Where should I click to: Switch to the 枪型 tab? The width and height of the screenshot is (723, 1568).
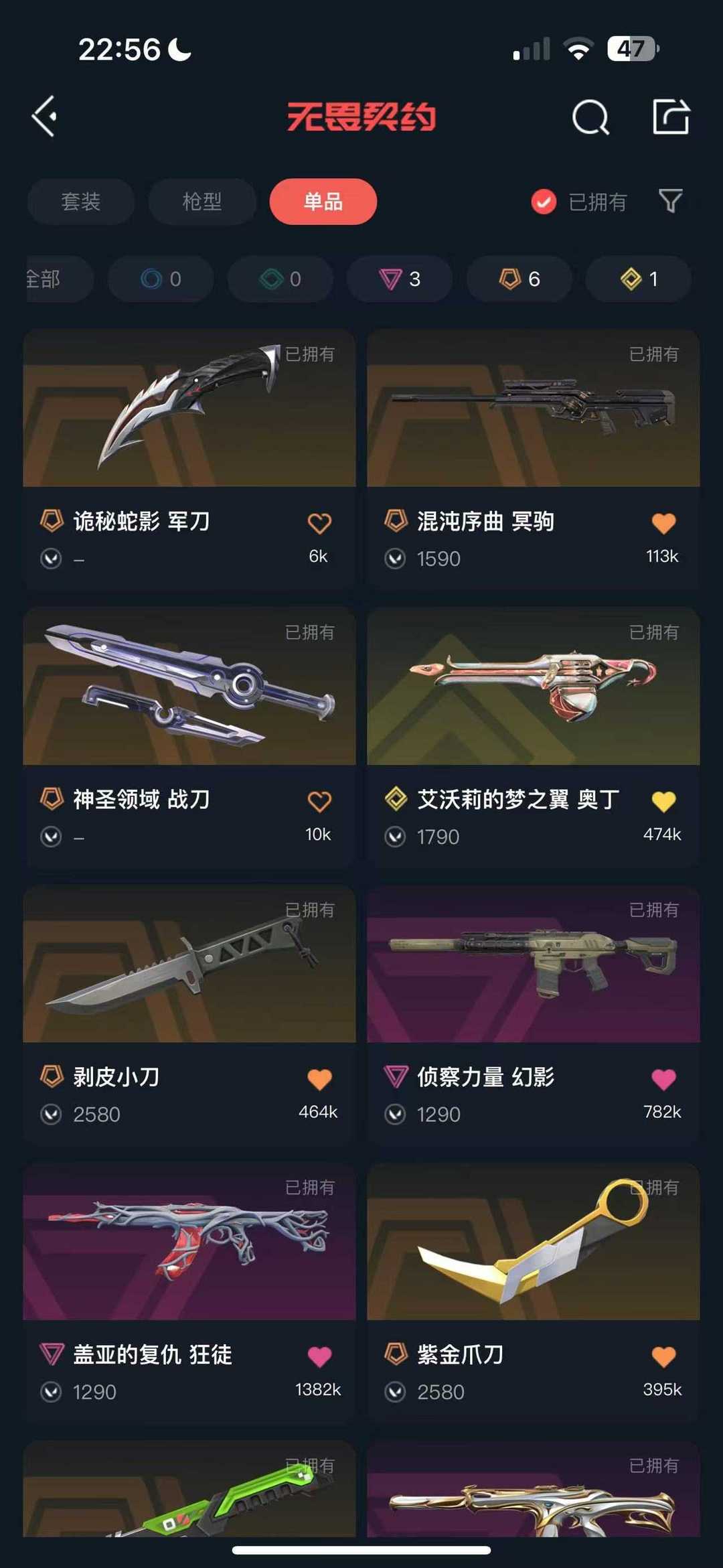pyautogui.click(x=202, y=202)
